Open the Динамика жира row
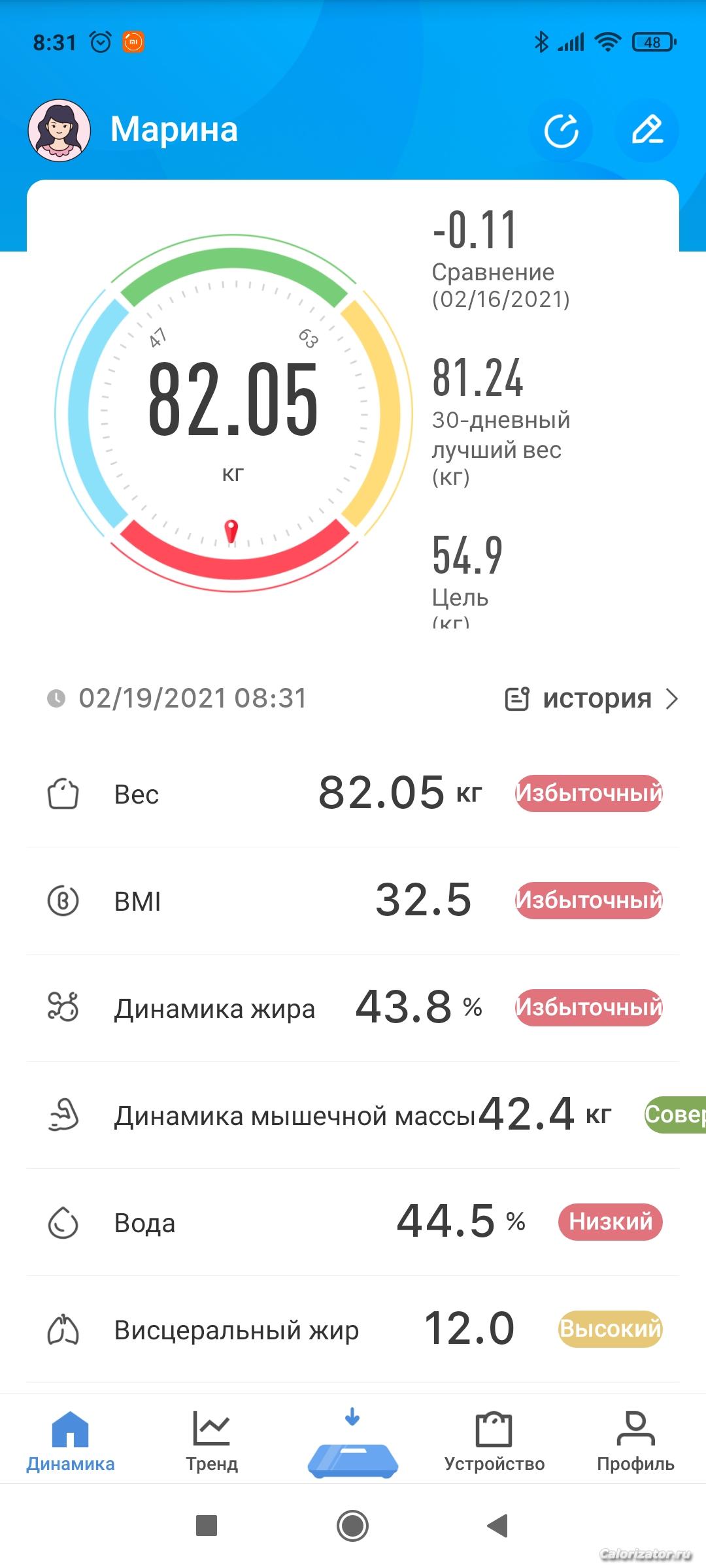 (x=353, y=1007)
